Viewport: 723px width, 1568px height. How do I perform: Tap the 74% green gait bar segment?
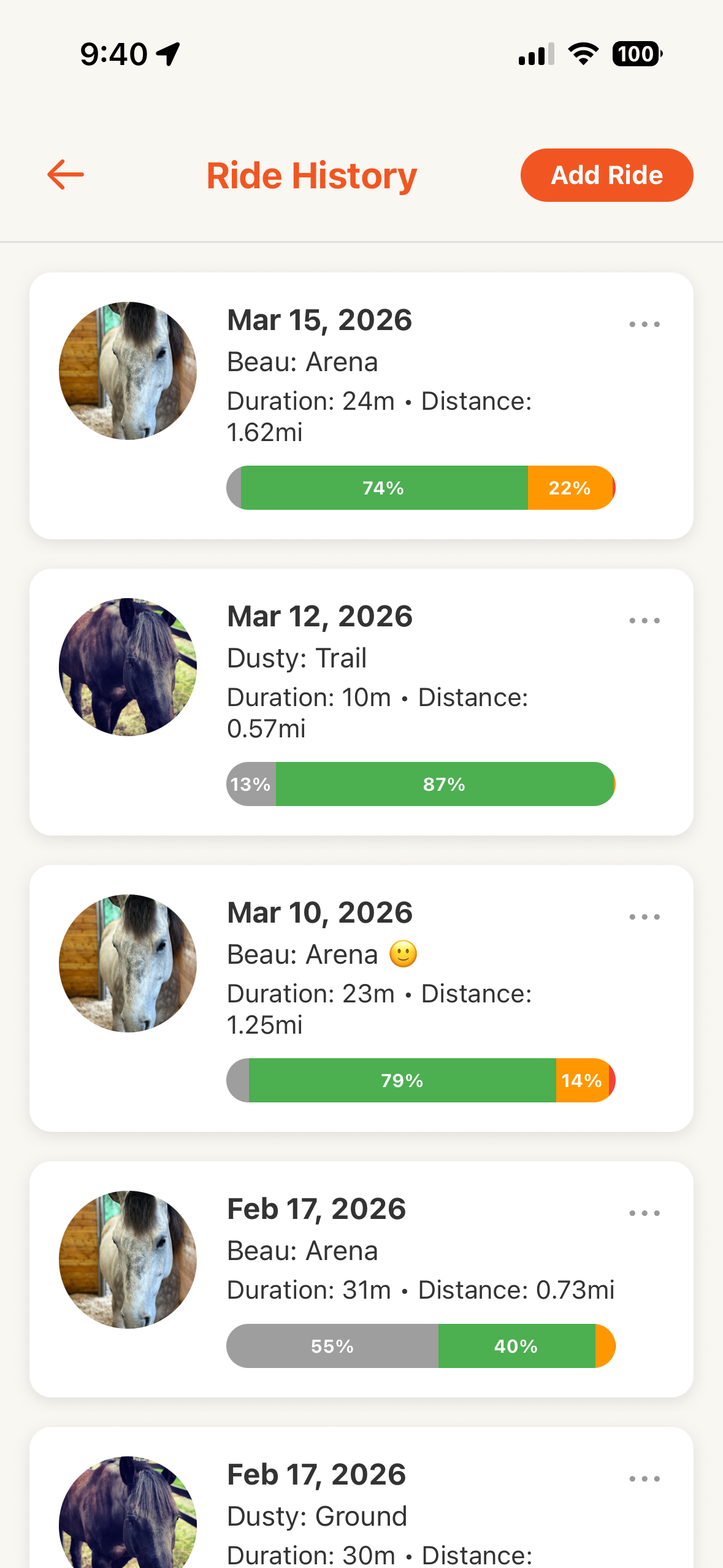383,487
